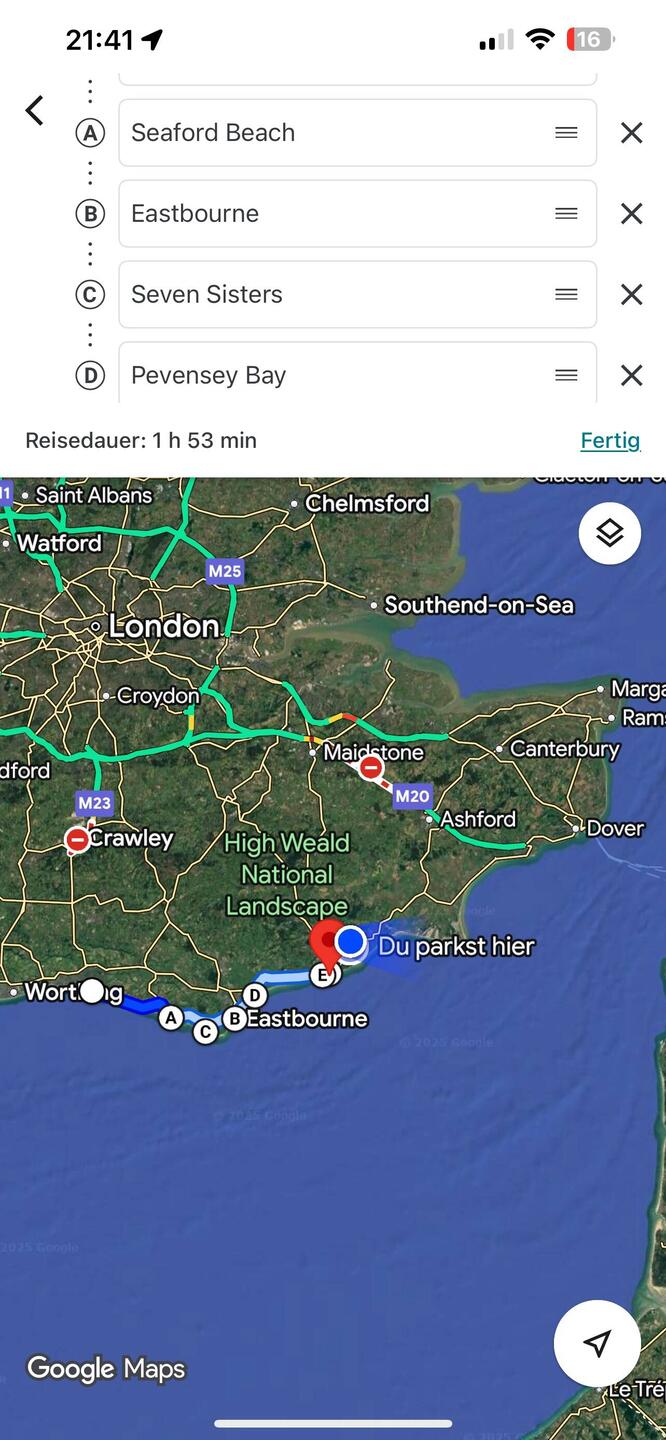666x1440 pixels.
Task: Remove the Eastbourne stop
Action: (631, 214)
